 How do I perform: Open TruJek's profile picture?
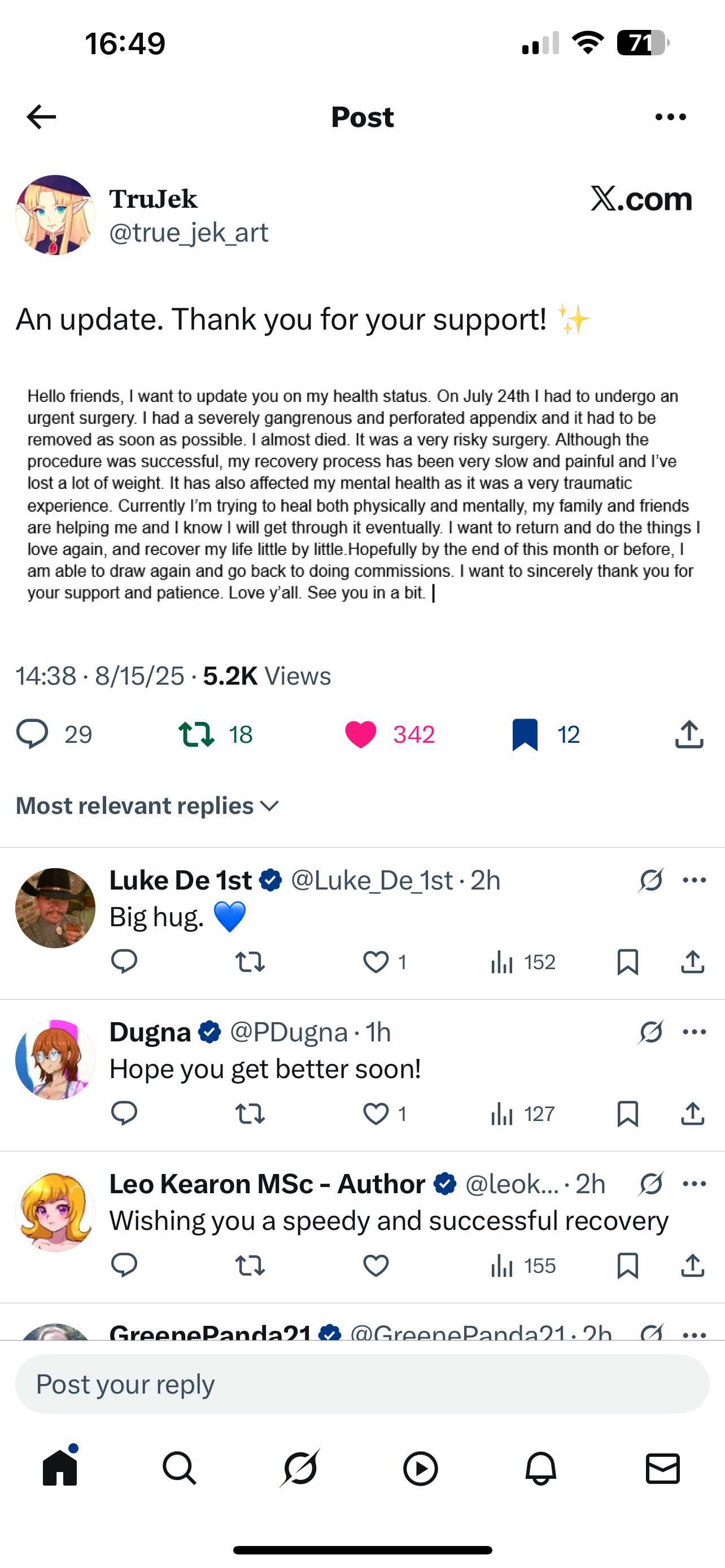[55, 215]
